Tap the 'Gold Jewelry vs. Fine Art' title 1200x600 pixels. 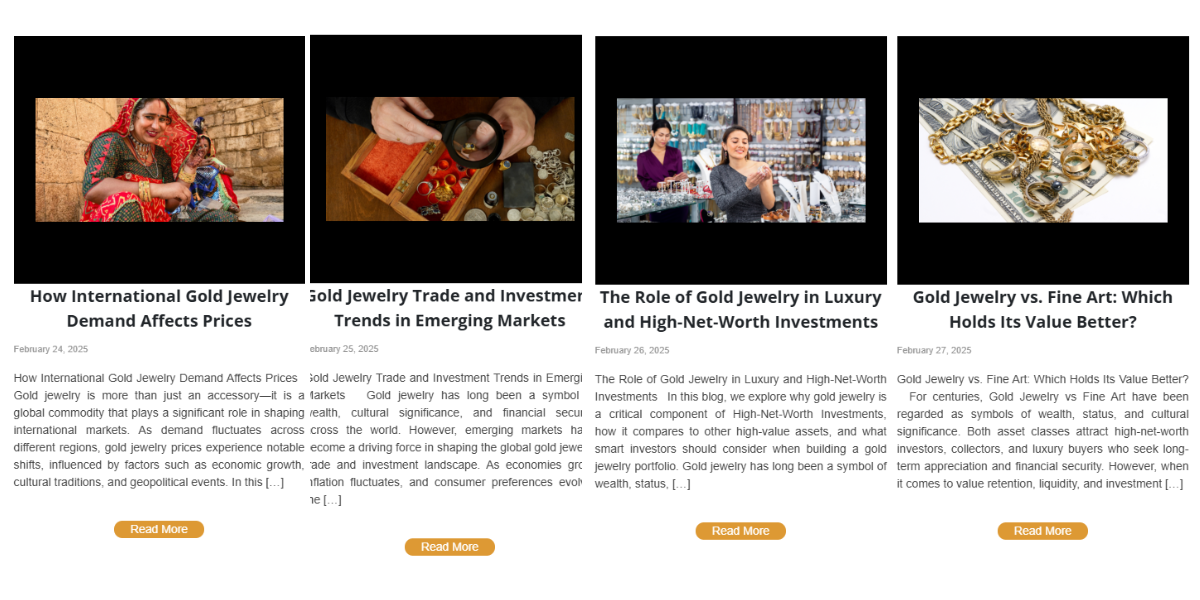(x=1043, y=309)
